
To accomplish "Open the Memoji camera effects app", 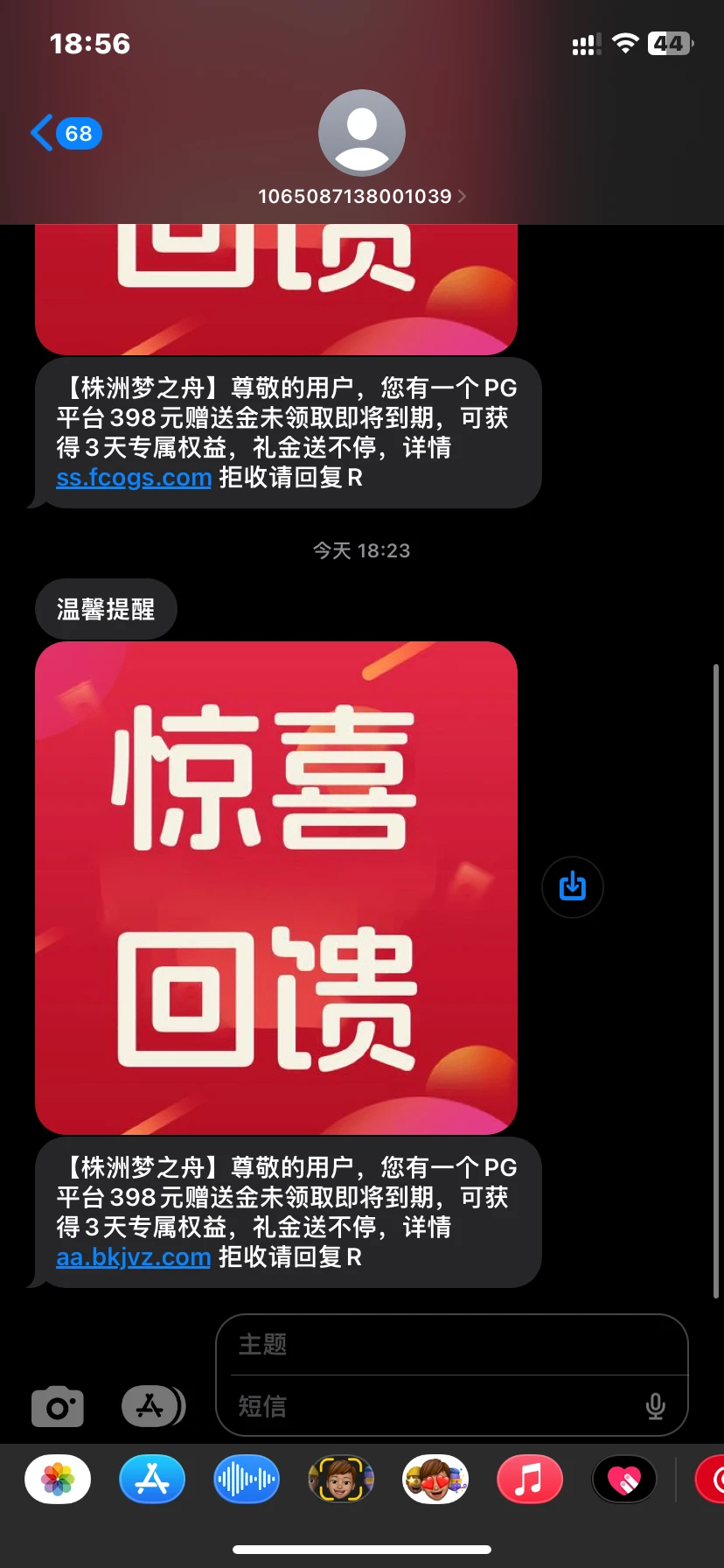I will (x=341, y=1480).
